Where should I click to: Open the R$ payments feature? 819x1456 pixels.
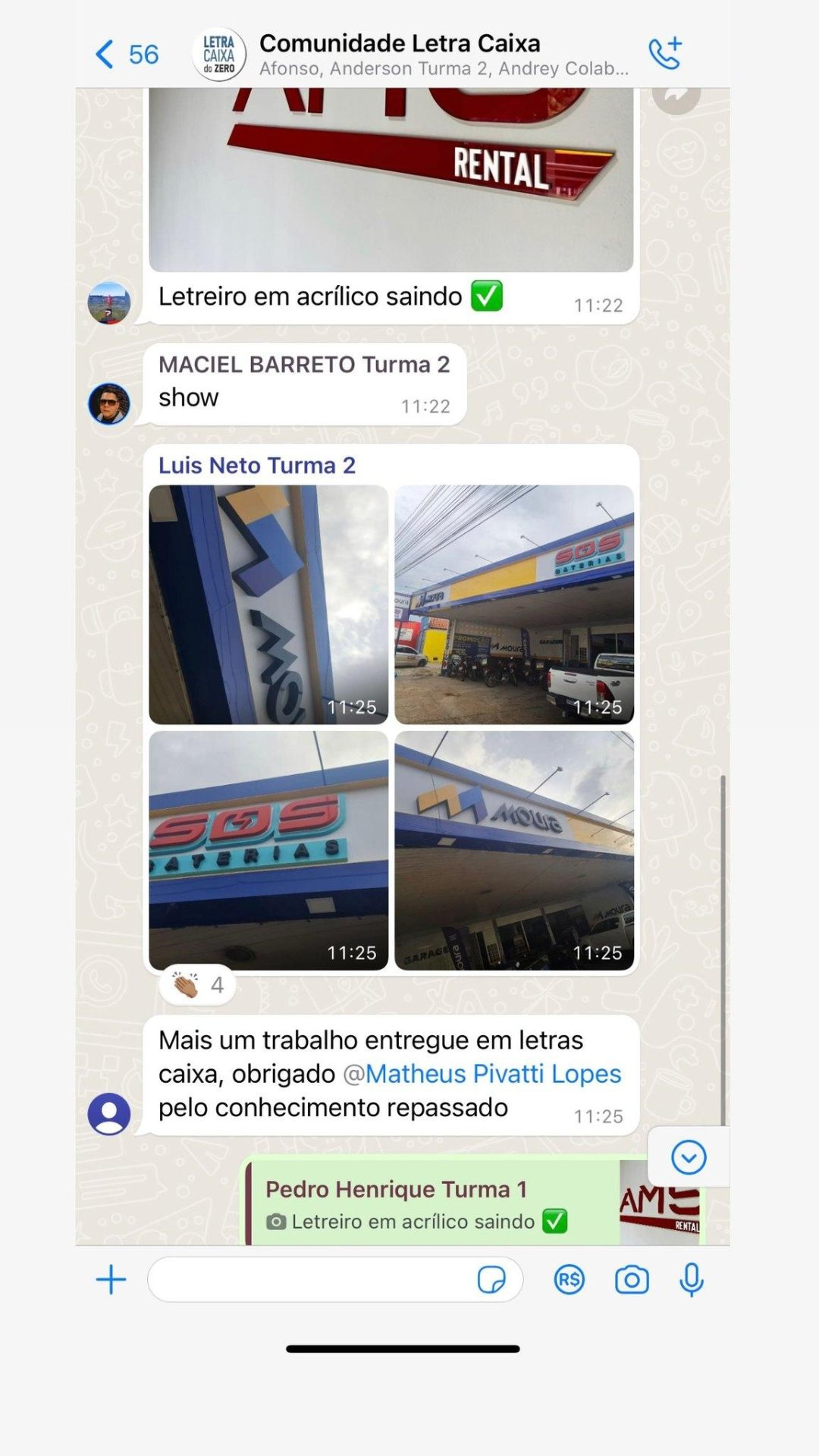(570, 1279)
